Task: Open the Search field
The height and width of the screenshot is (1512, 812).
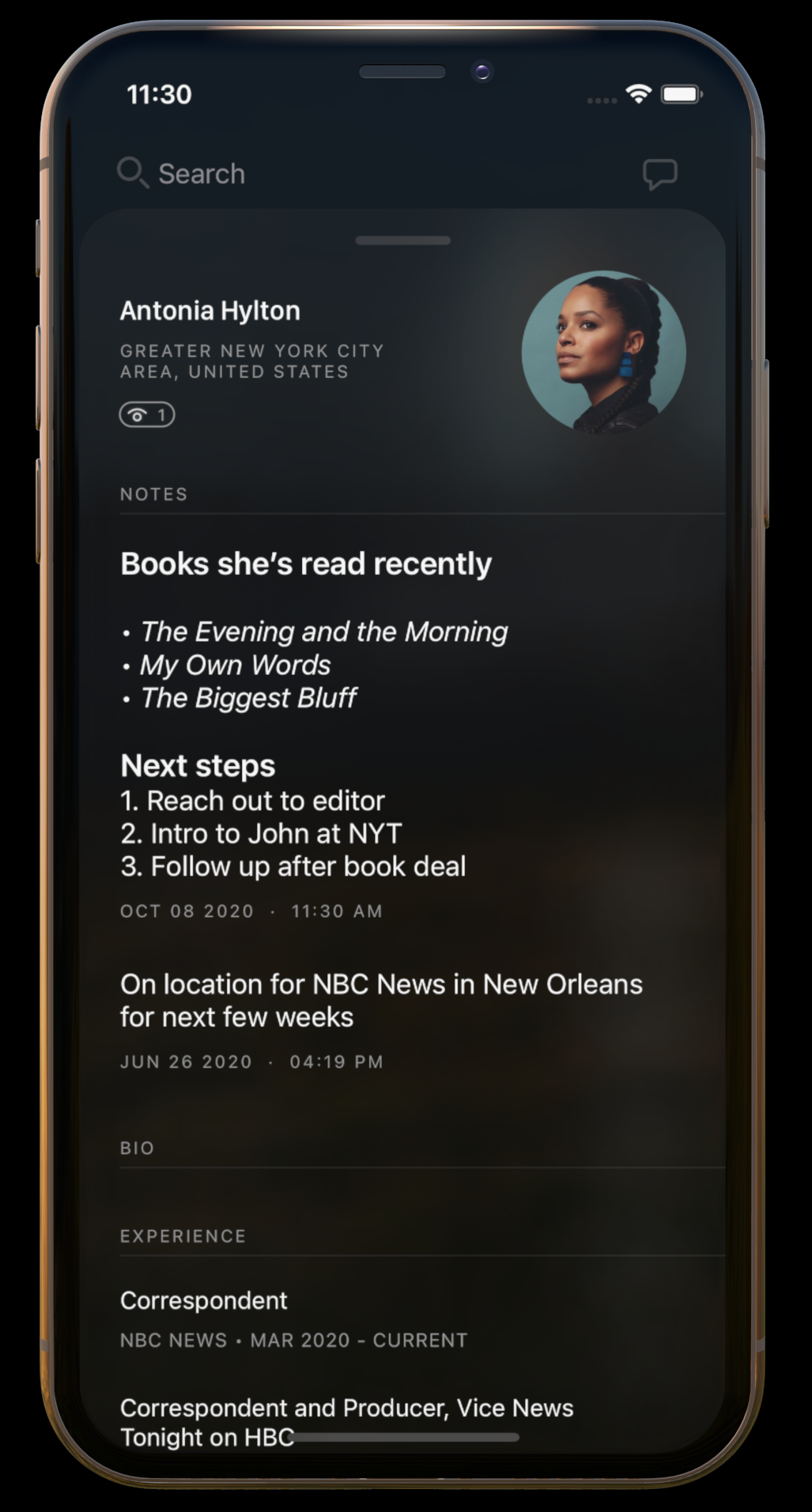Action: (x=201, y=173)
